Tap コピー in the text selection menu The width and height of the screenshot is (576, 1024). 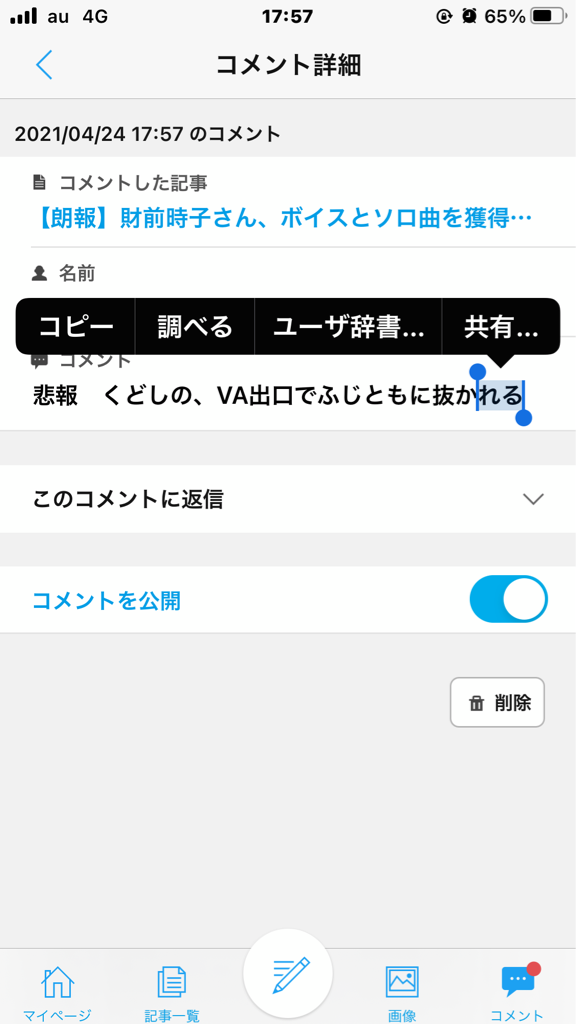(x=76, y=327)
